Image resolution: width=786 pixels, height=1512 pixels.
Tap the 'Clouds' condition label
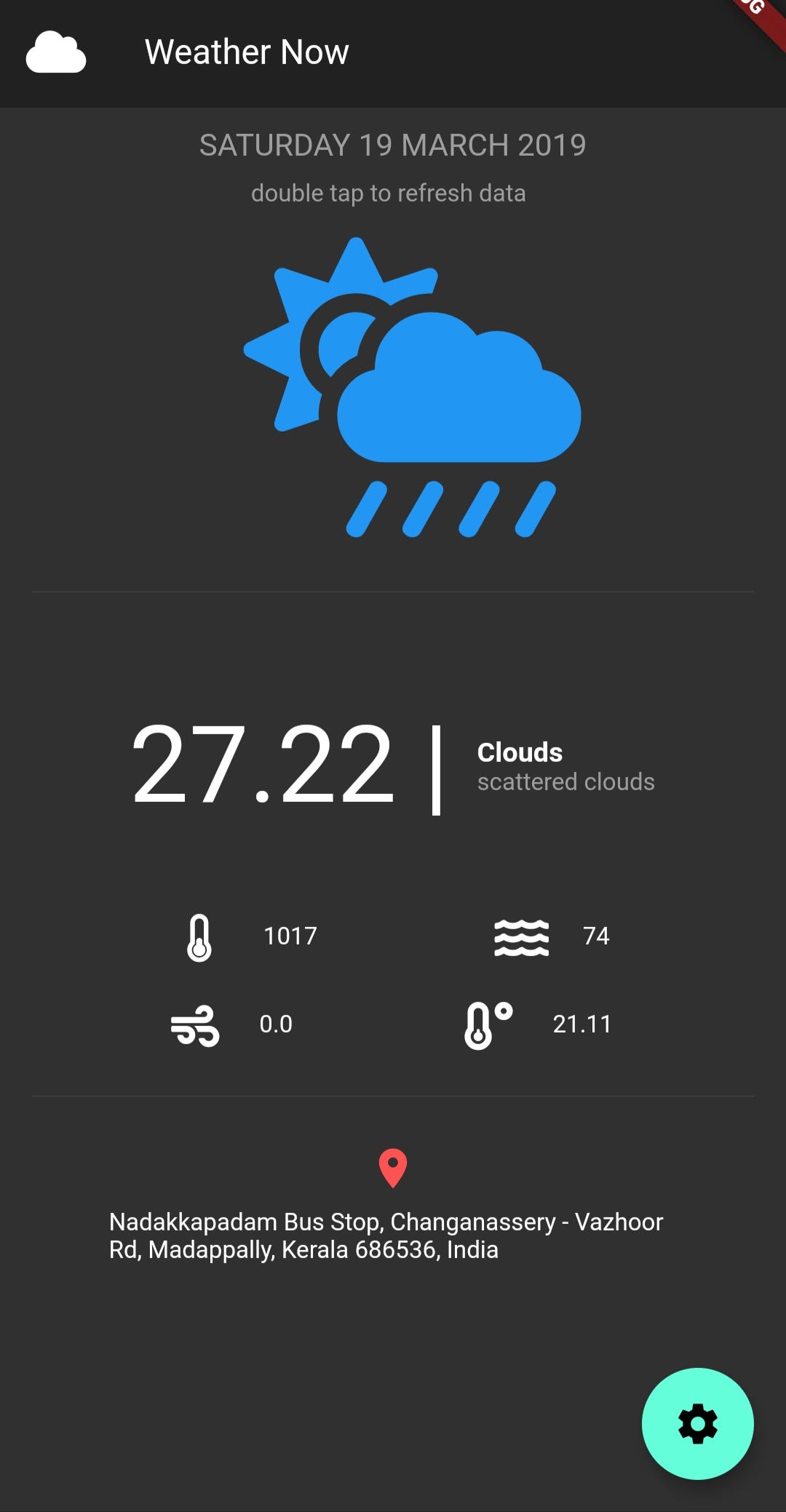pyautogui.click(x=520, y=752)
